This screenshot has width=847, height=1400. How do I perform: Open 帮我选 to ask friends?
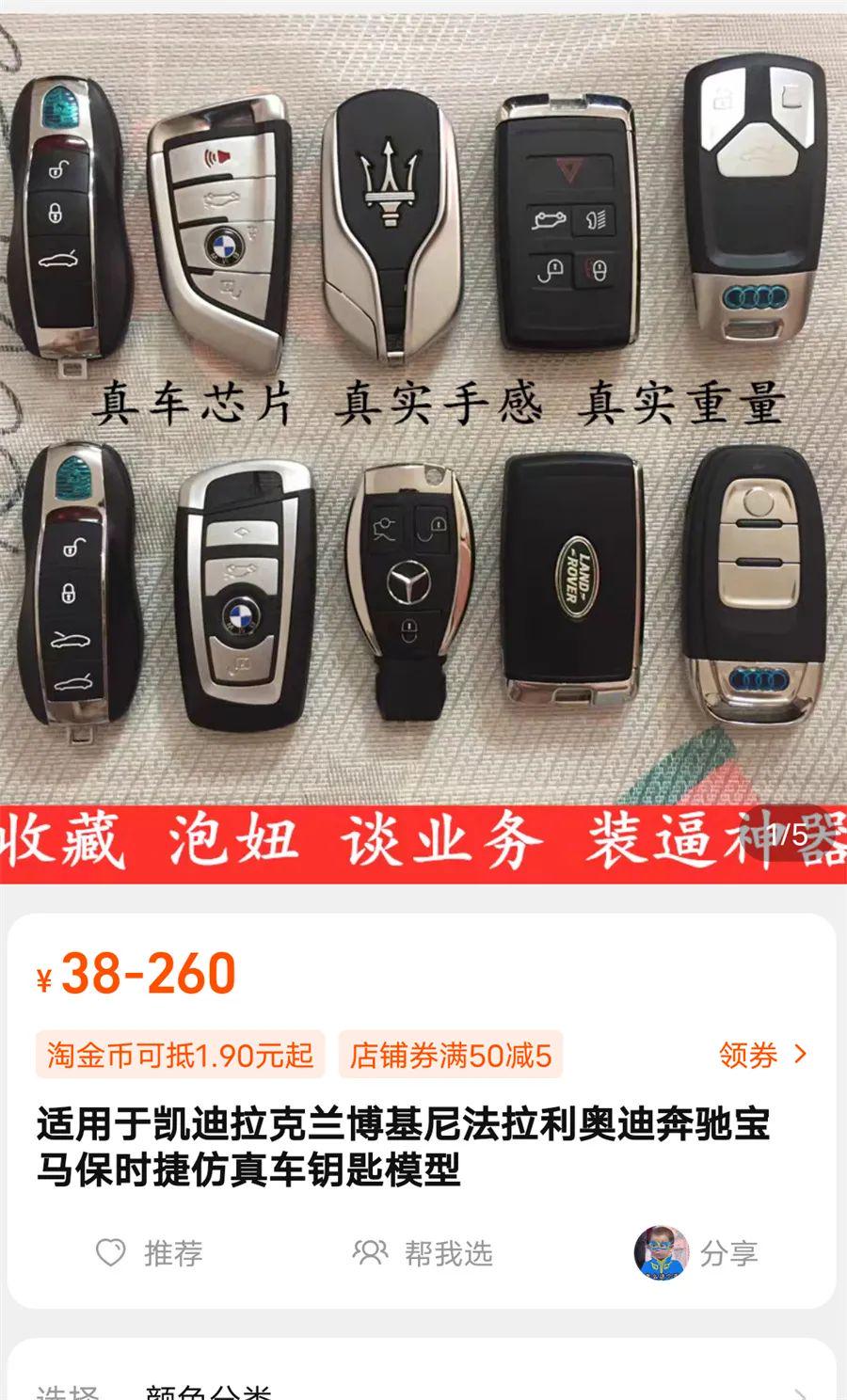pos(423,1253)
